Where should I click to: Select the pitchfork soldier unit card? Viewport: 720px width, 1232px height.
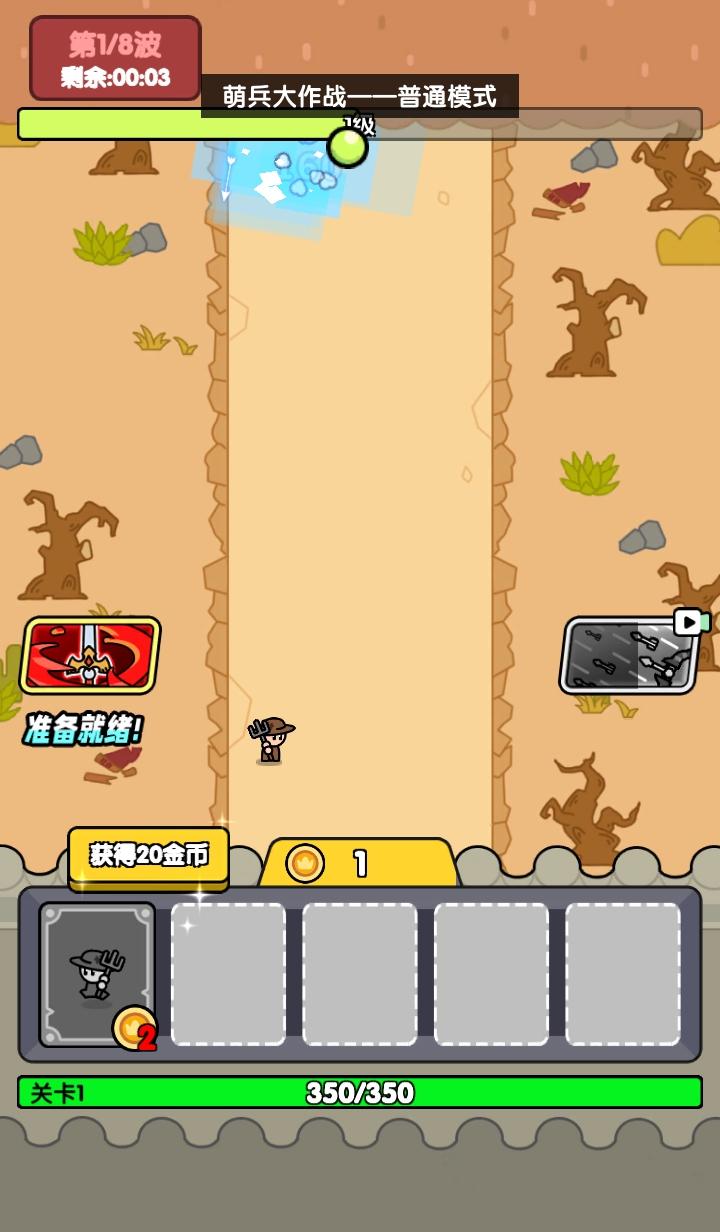(x=97, y=974)
